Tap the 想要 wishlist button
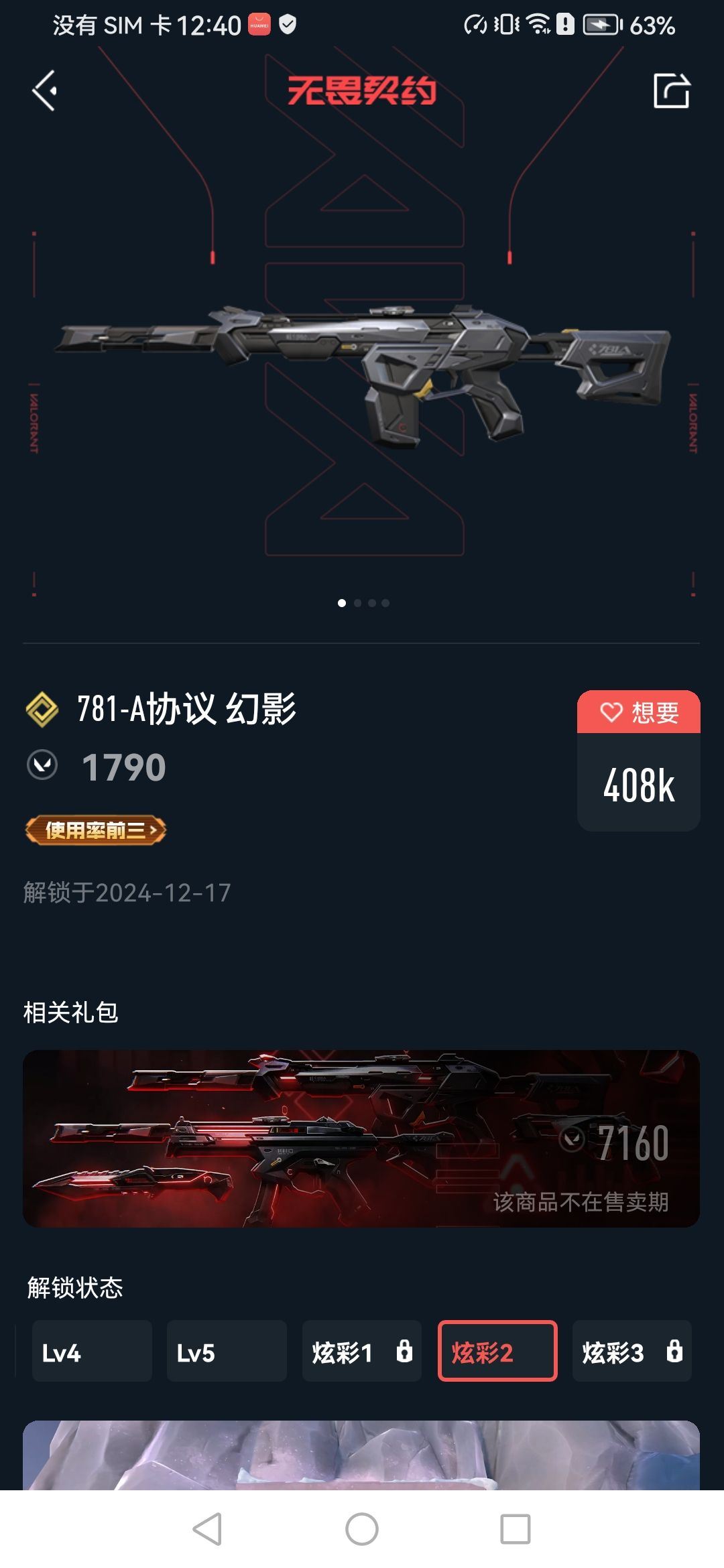724x1568 pixels. (x=638, y=712)
